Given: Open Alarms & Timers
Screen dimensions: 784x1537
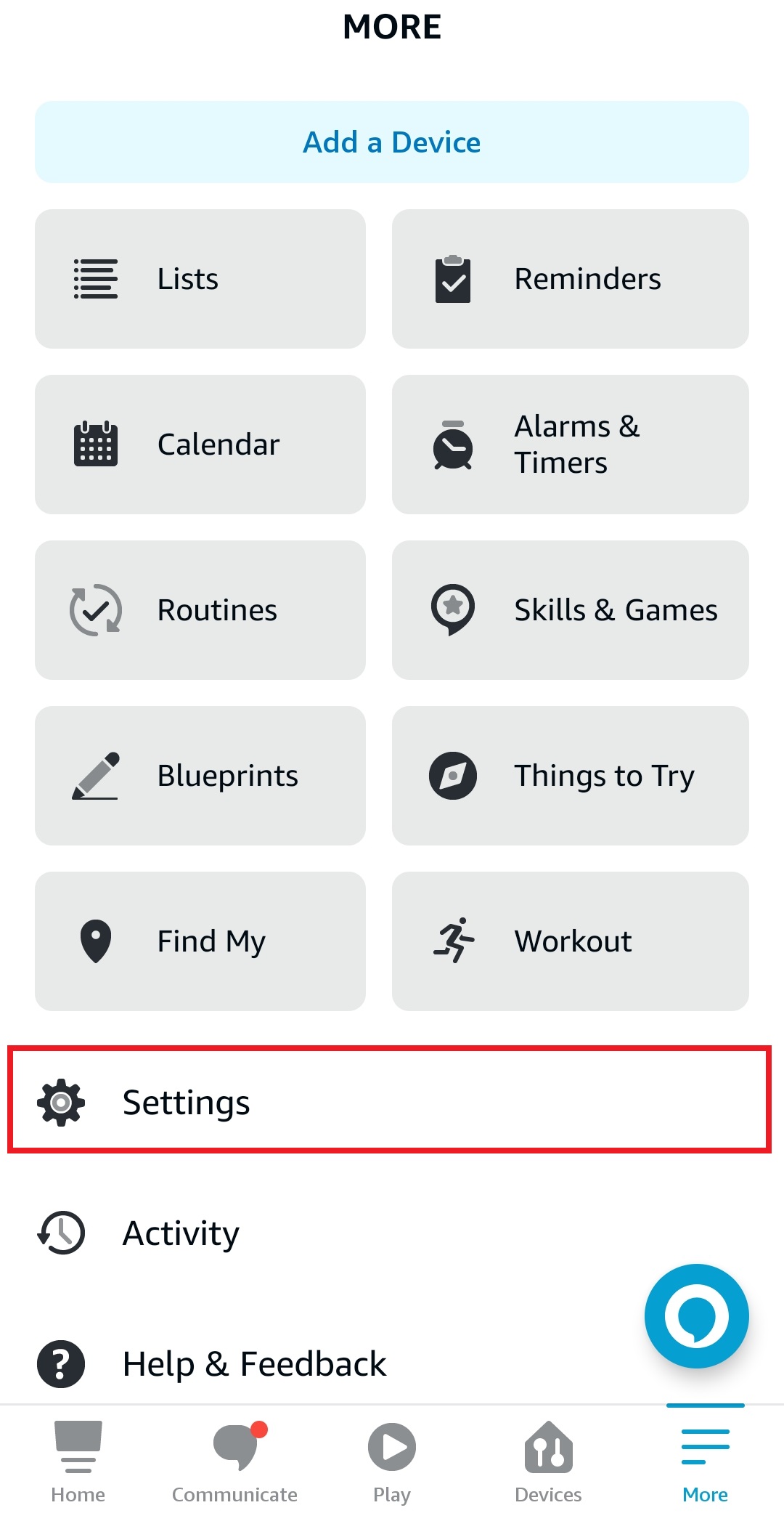Looking at the screenshot, I should pyautogui.click(x=570, y=445).
